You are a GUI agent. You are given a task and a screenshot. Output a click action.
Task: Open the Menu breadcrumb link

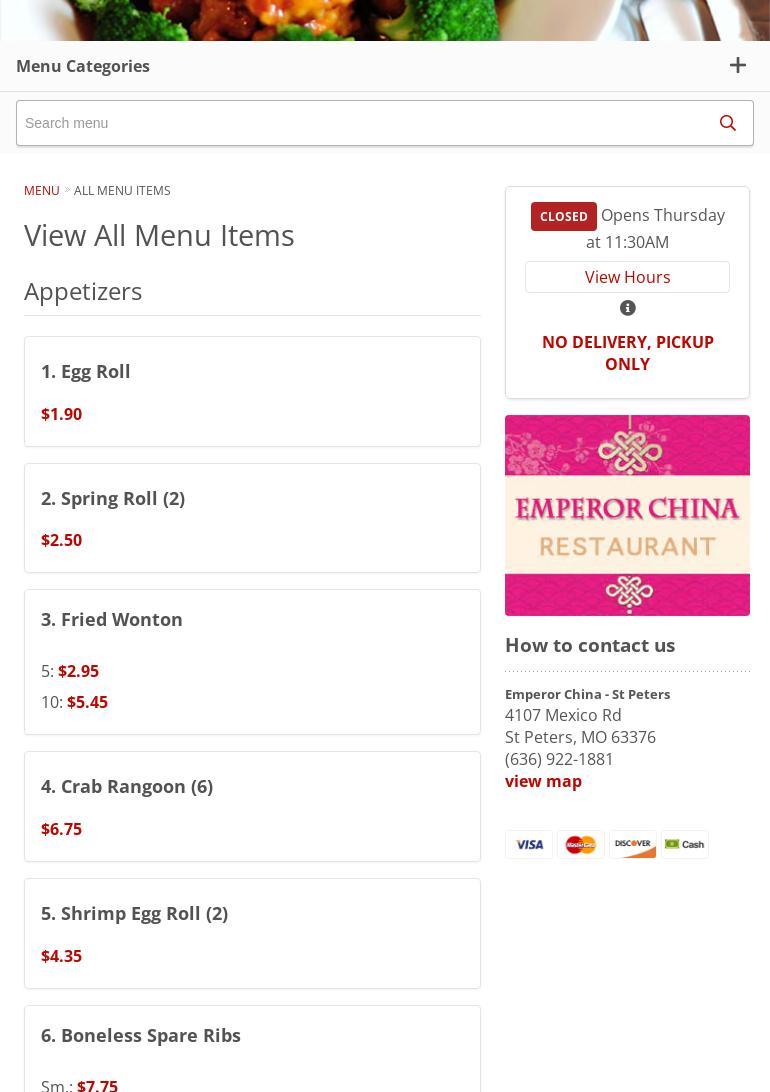pyautogui.click(x=41, y=190)
